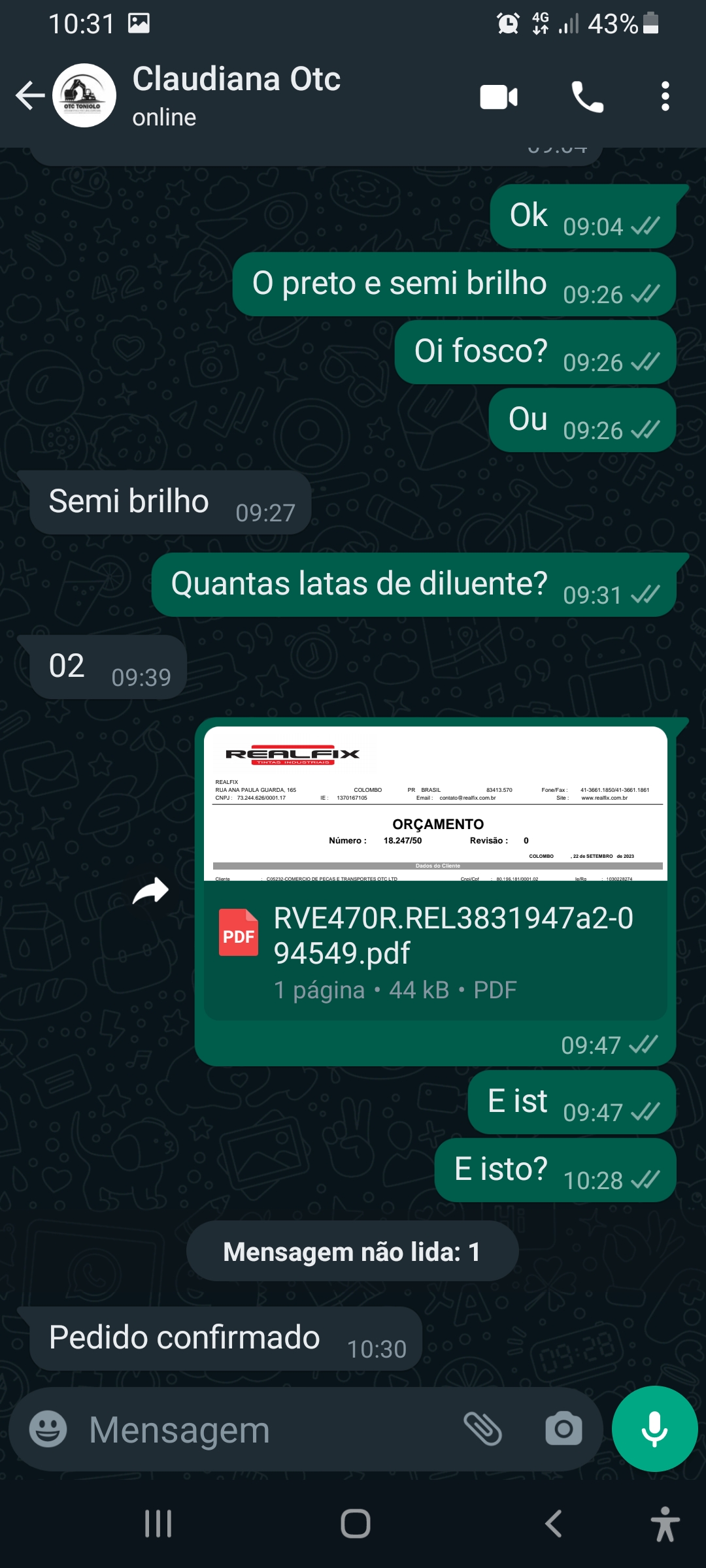Start a voice call with Claudiana Otc
This screenshot has width=706, height=1568.
coord(587,97)
